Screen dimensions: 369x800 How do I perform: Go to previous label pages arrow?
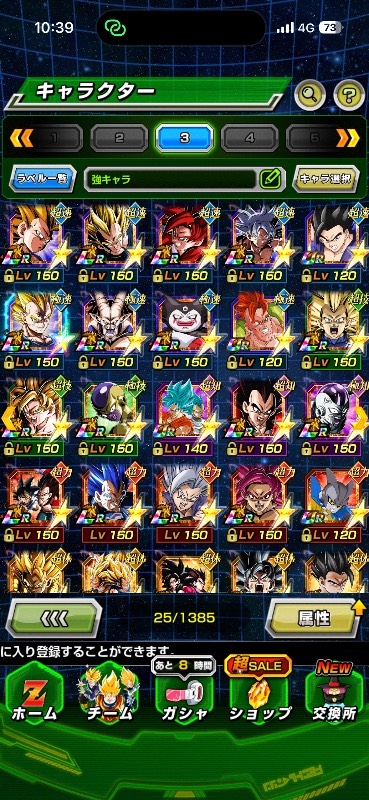point(21,138)
